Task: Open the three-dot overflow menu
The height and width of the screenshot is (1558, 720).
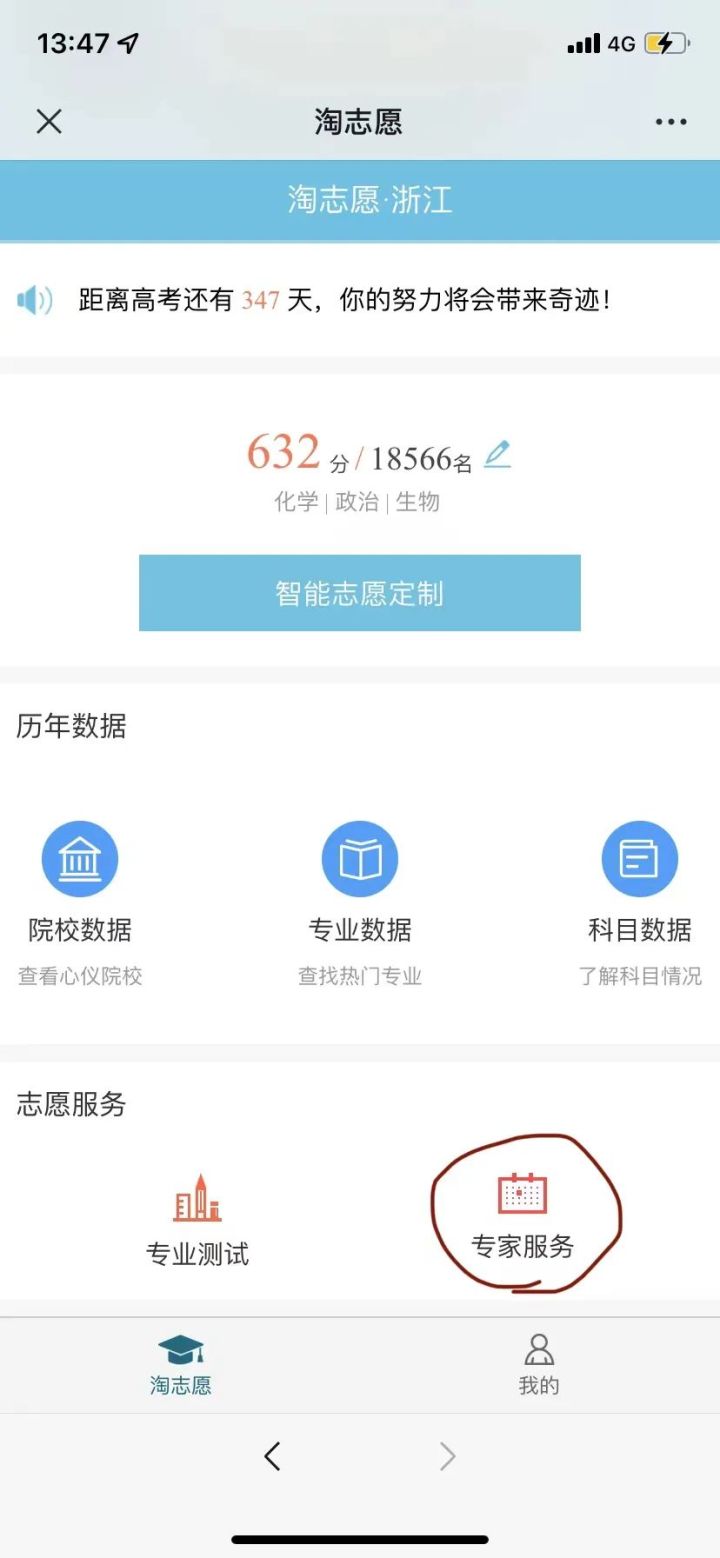Action: (x=671, y=122)
